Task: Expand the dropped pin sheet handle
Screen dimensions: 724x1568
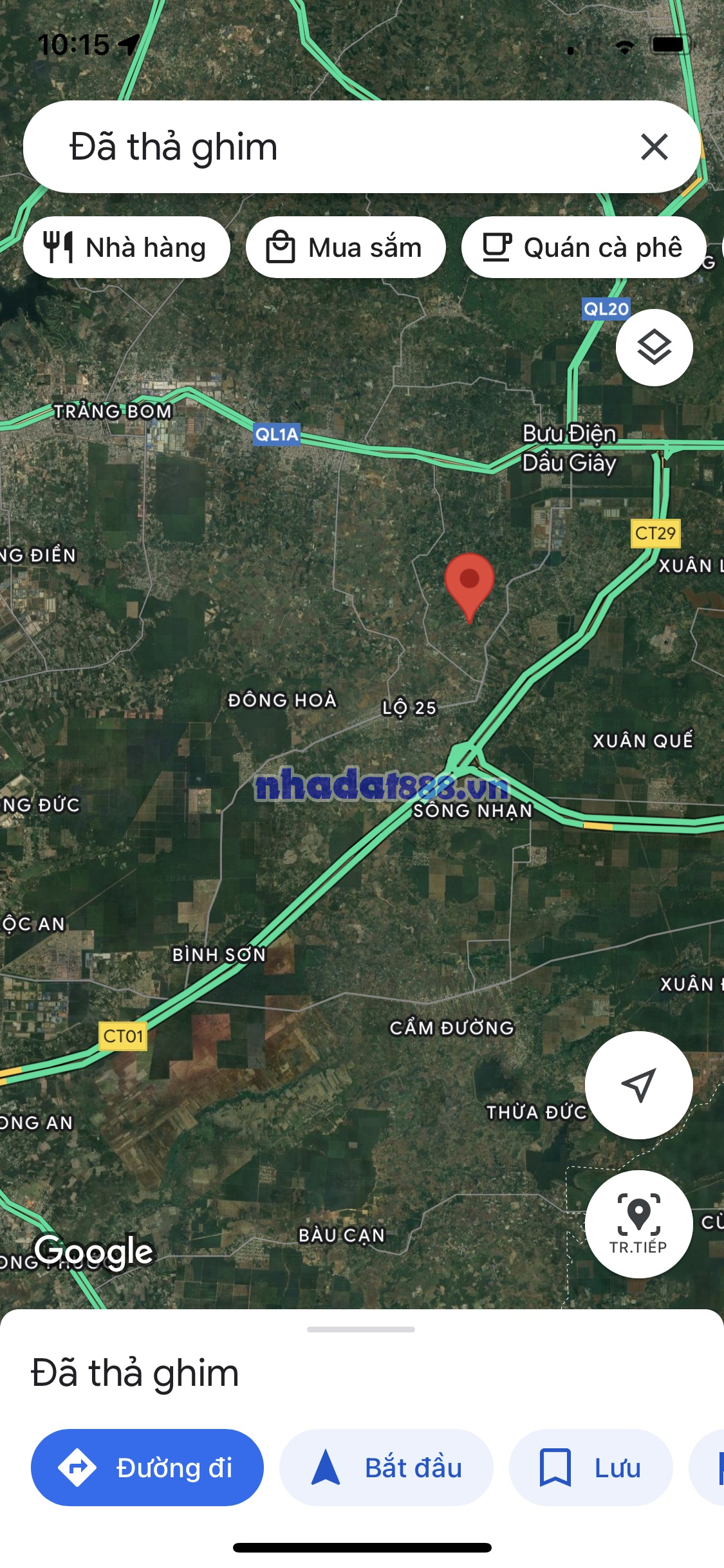Action: pos(361,1329)
